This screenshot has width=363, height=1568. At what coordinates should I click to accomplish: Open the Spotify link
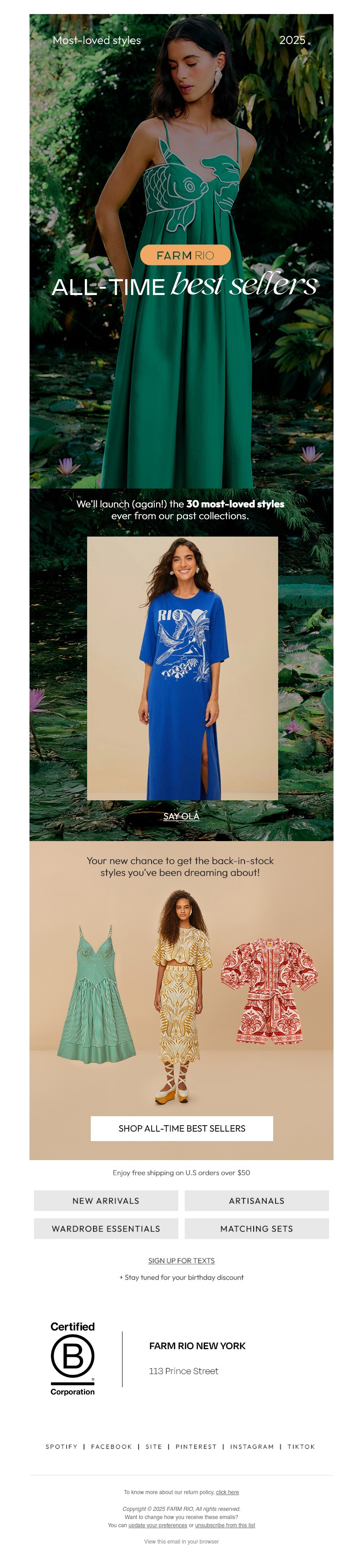[62, 1447]
